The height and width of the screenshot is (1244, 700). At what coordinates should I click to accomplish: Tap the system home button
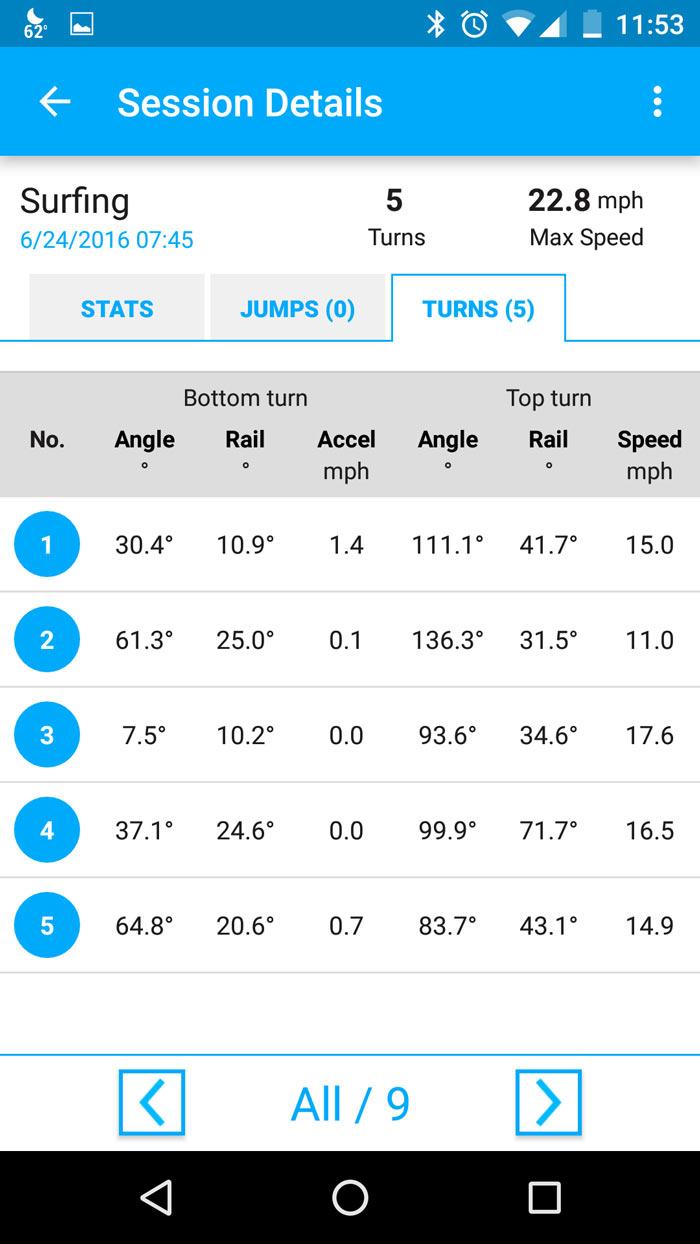pos(350,1197)
